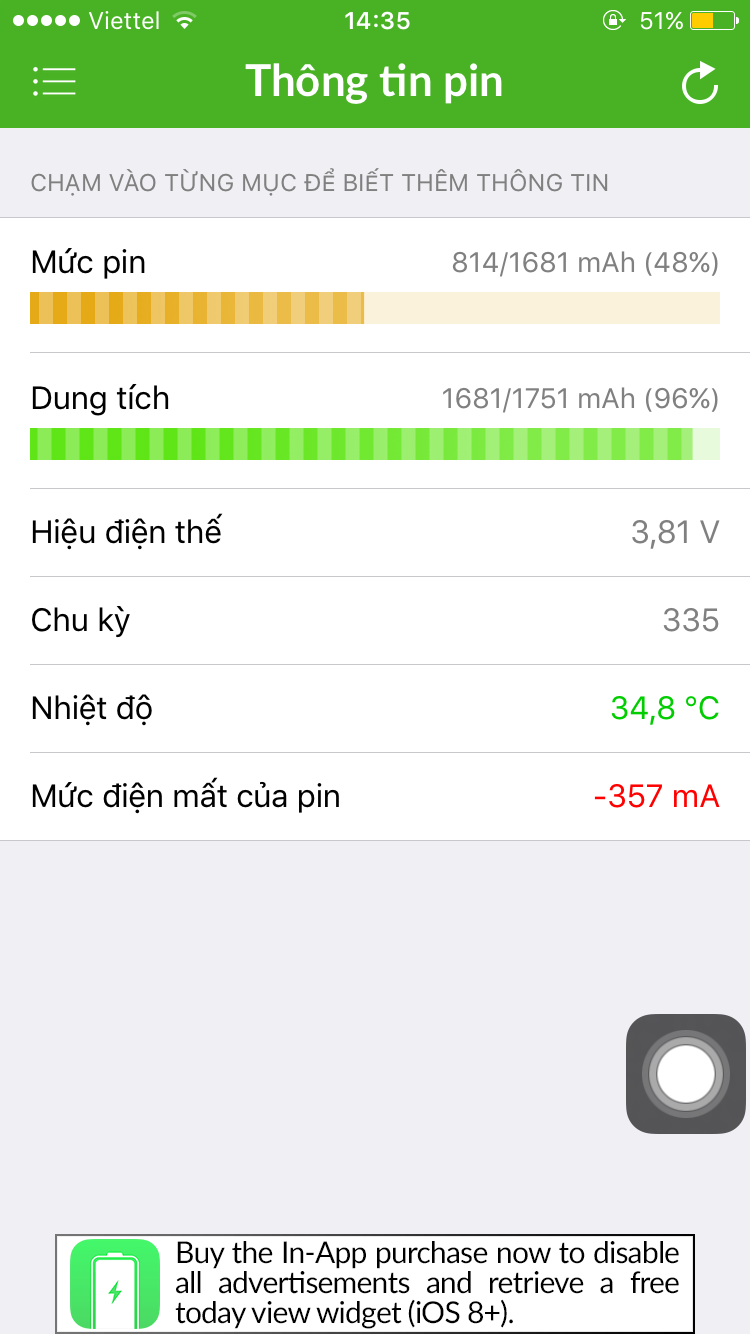Tap the AssistiveTouch floating button

(686, 1074)
